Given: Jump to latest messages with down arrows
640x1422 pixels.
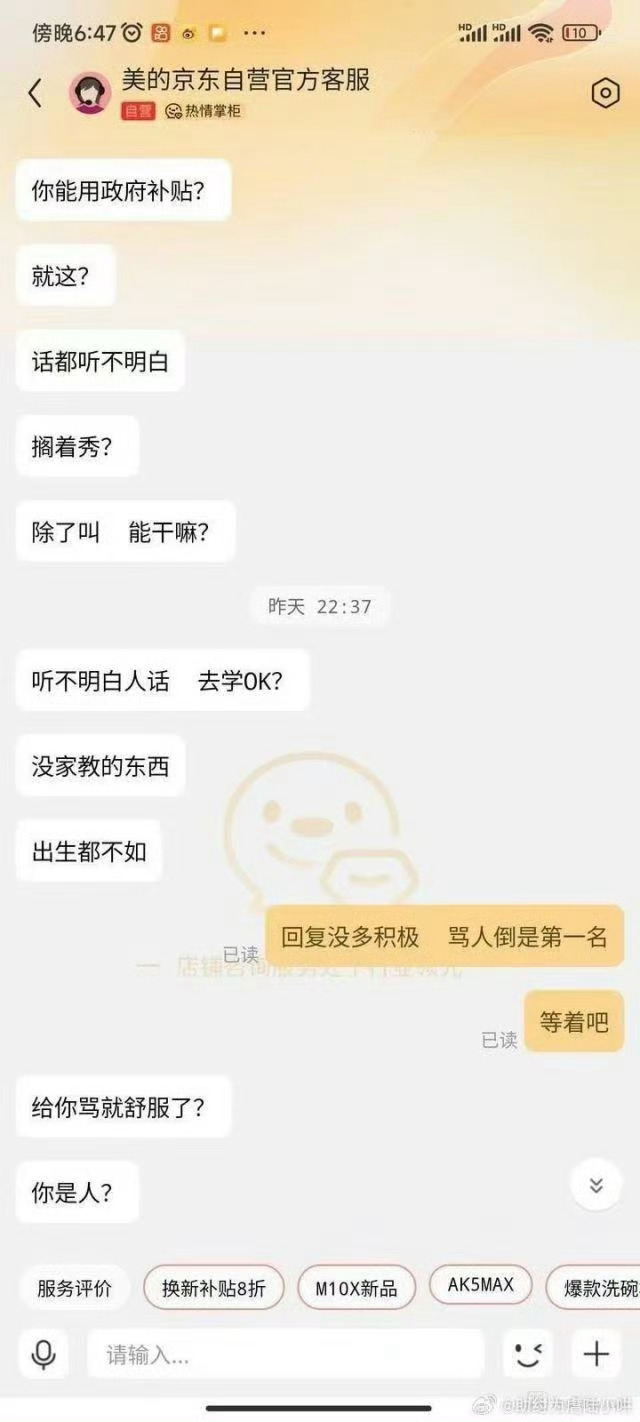Looking at the screenshot, I should [x=596, y=1185].
